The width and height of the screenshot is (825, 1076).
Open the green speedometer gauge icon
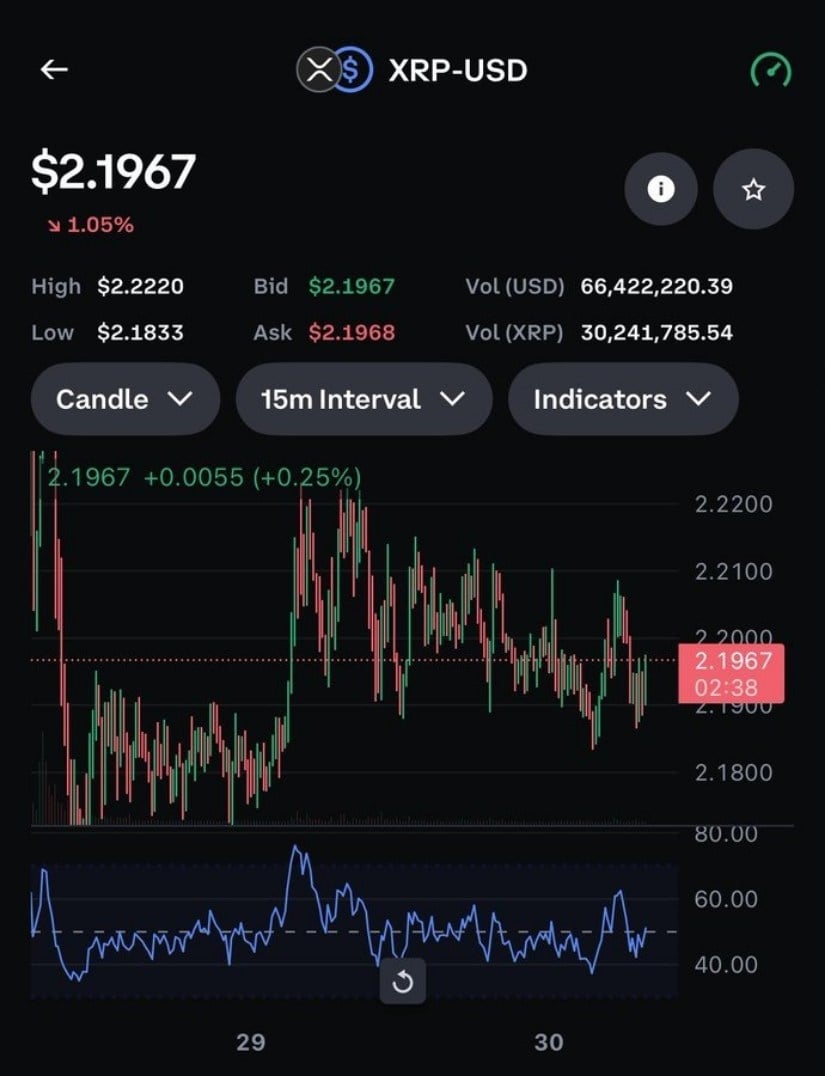pyautogui.click(x=771, y=70)
